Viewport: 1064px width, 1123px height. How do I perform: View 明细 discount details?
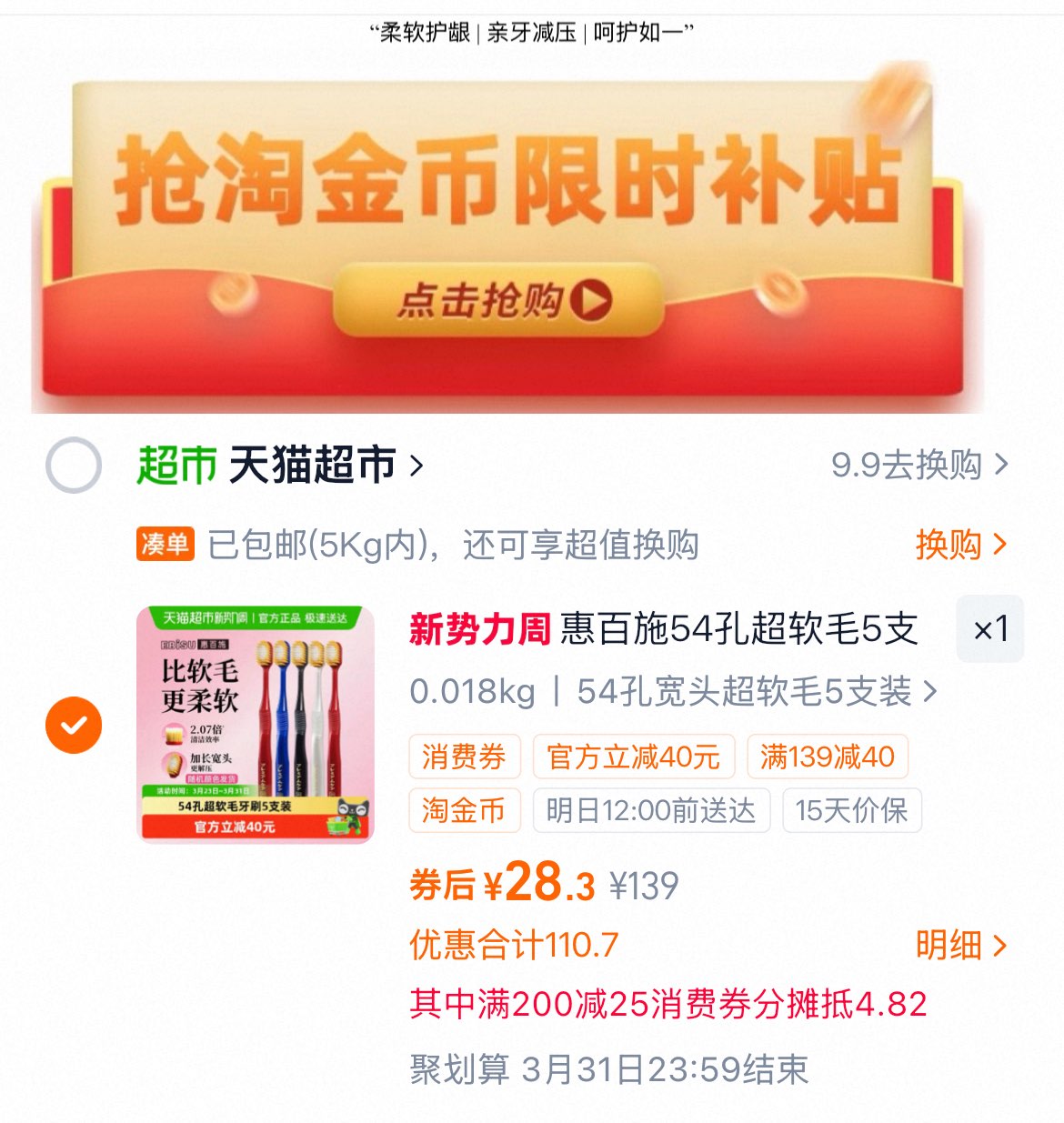(x=960, y=946)
